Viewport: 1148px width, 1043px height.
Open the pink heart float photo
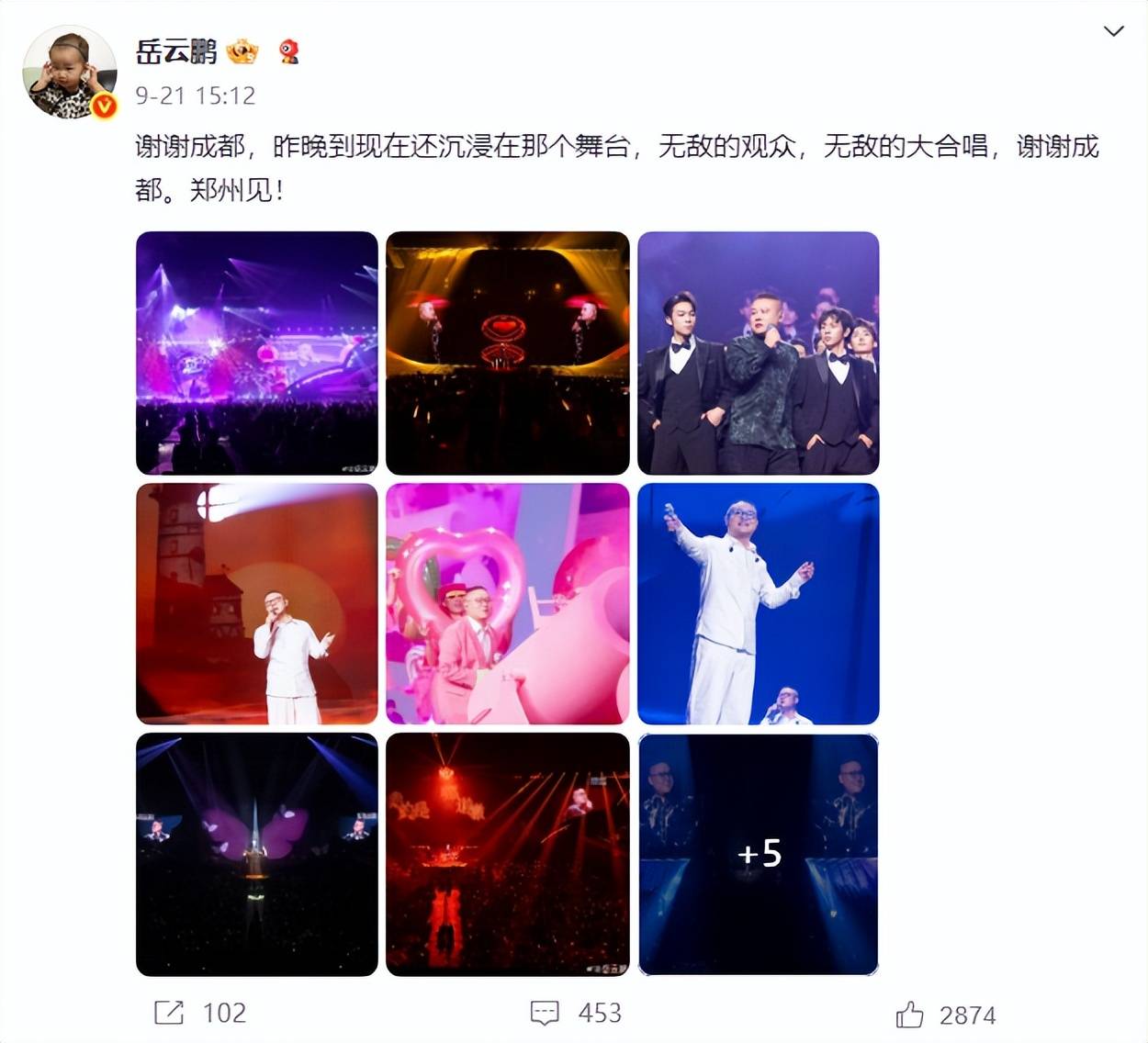507,603
